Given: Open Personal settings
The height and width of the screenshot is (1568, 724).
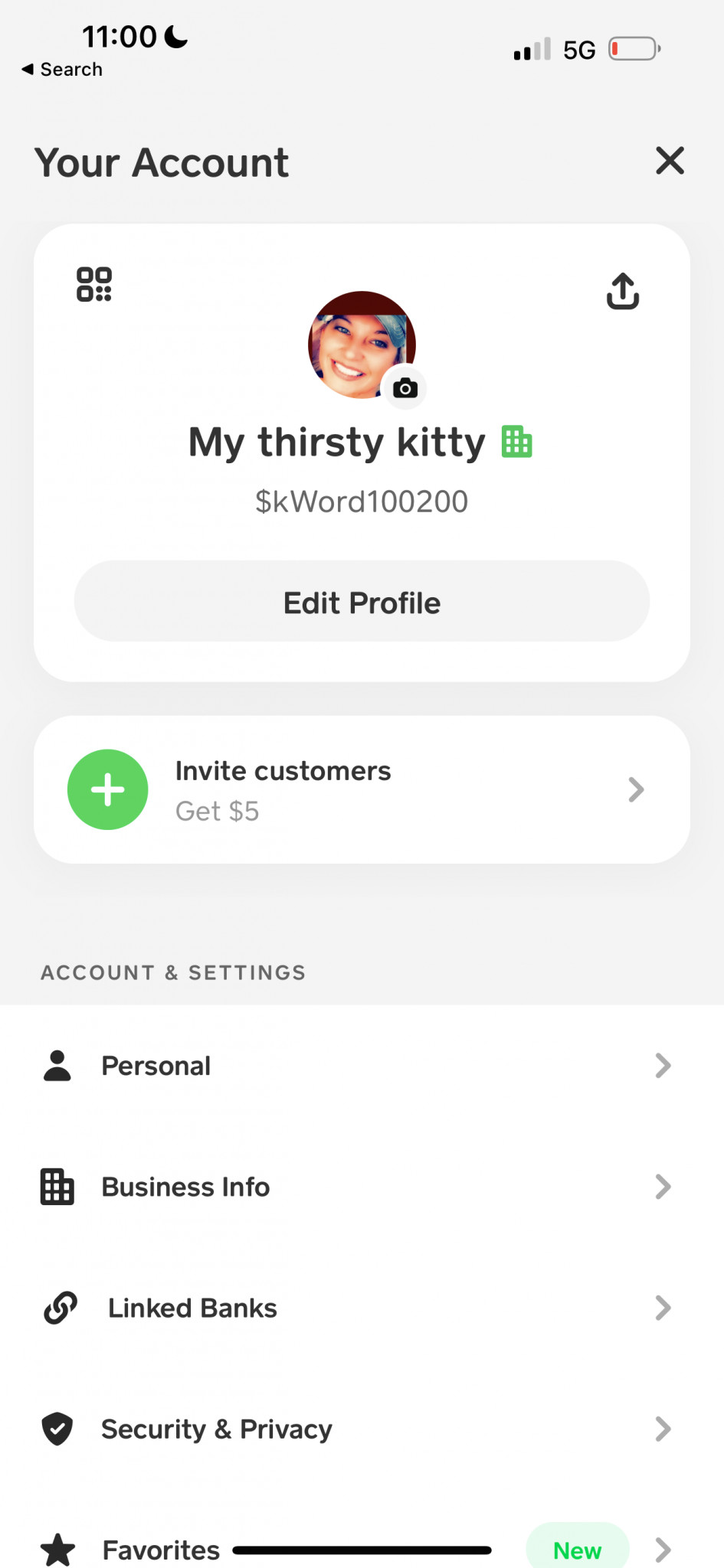Looking at the screenshot, I should 362,1066.
